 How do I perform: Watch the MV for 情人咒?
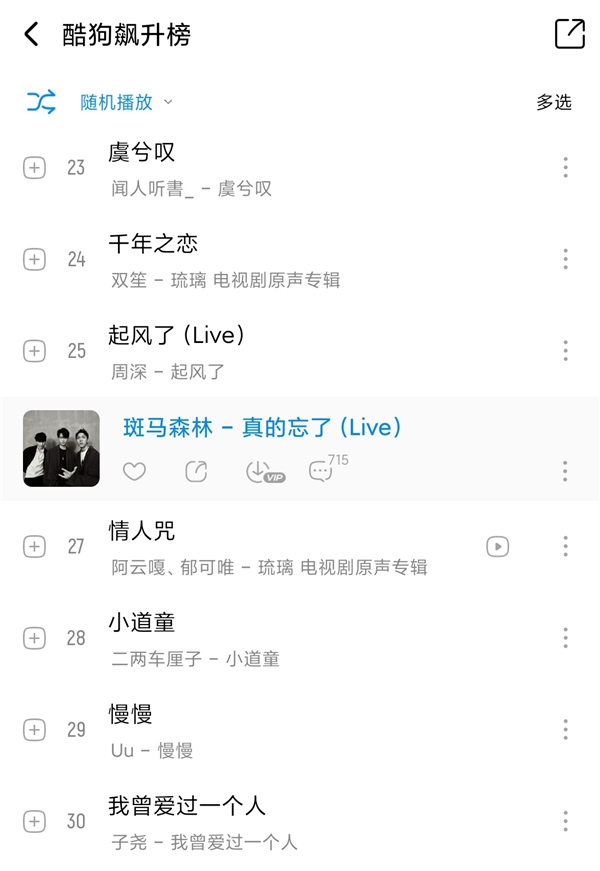pos(497,546)
